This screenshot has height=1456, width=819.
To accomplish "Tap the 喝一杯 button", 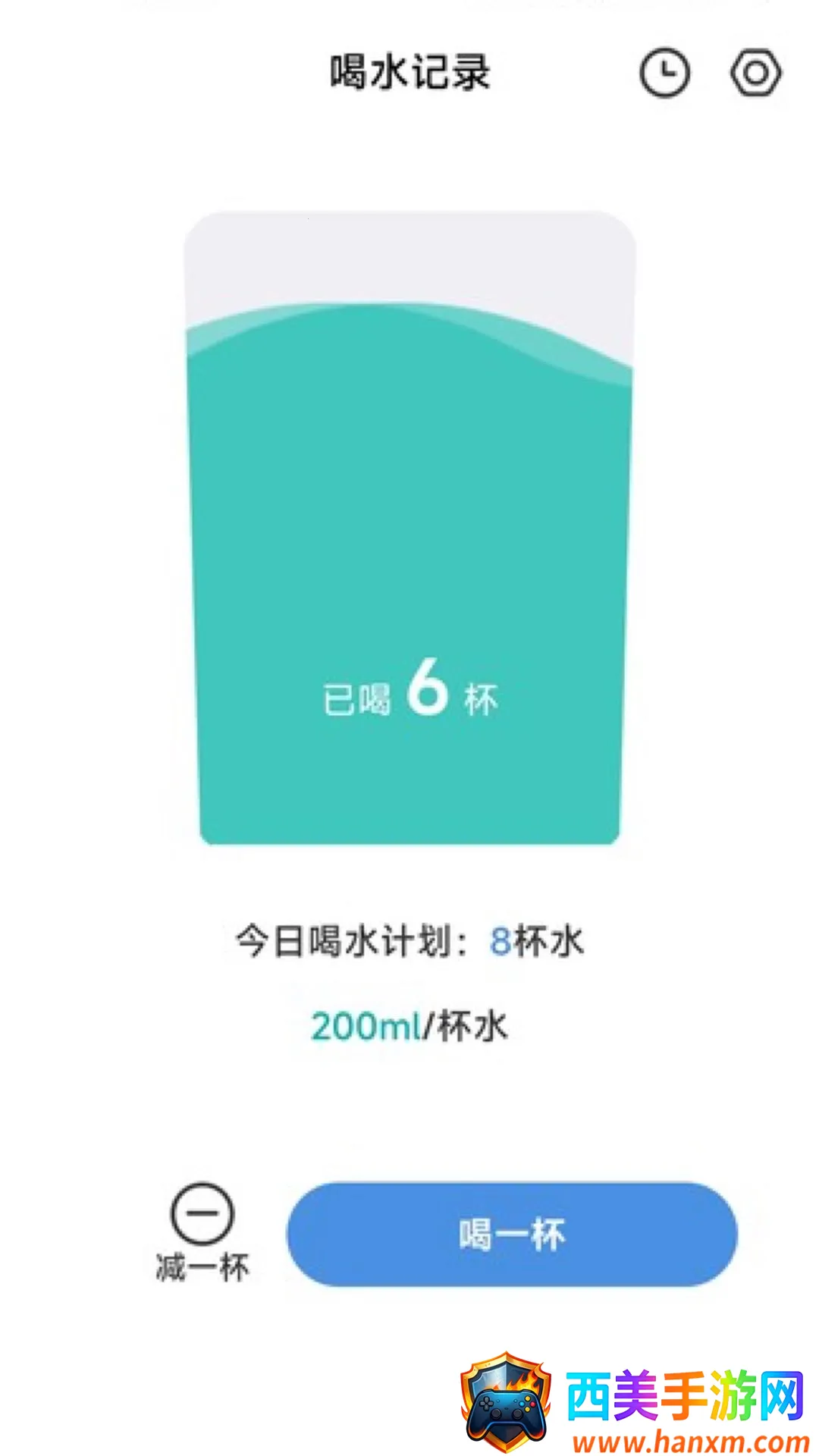I will pyautogui.click(x=511, y=1234).
